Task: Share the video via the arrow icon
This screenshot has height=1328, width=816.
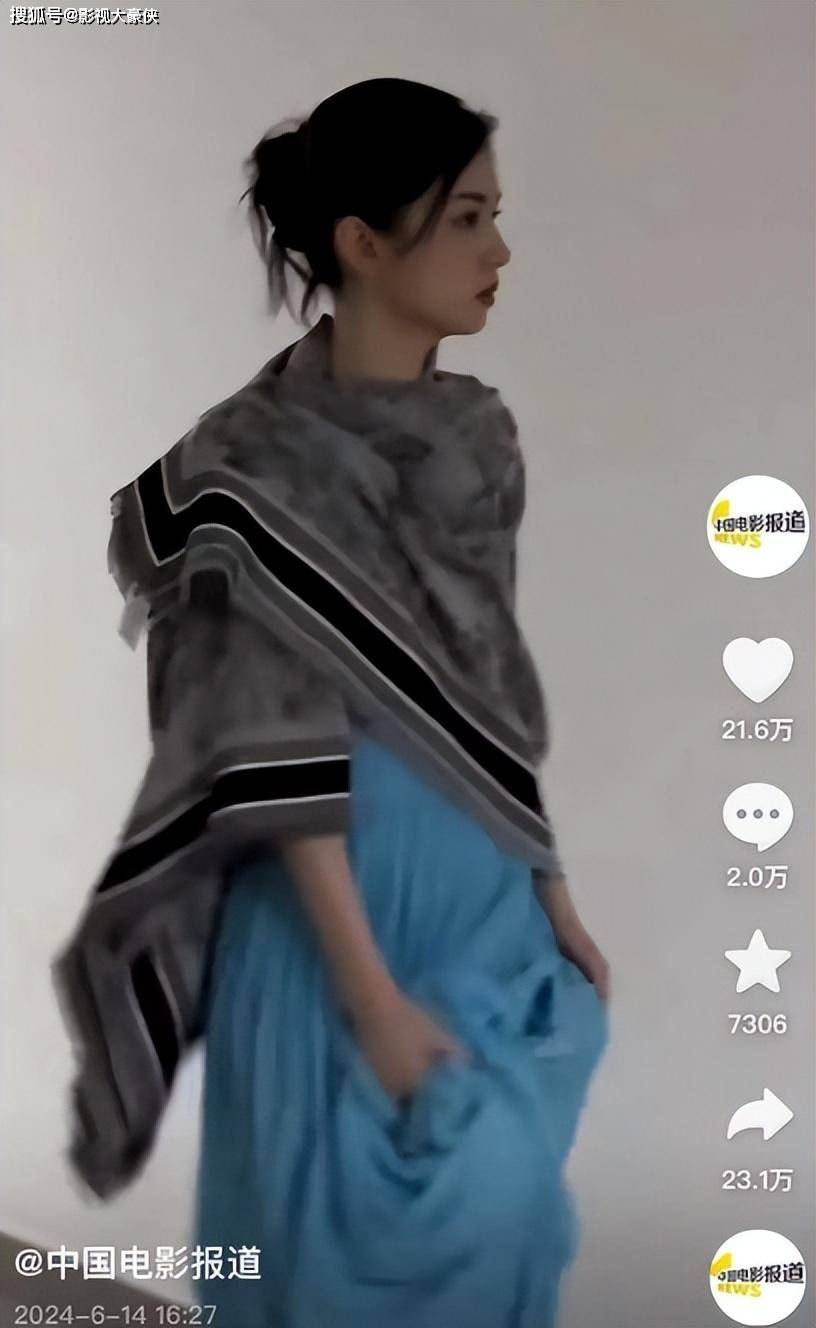Action: 759,1115
